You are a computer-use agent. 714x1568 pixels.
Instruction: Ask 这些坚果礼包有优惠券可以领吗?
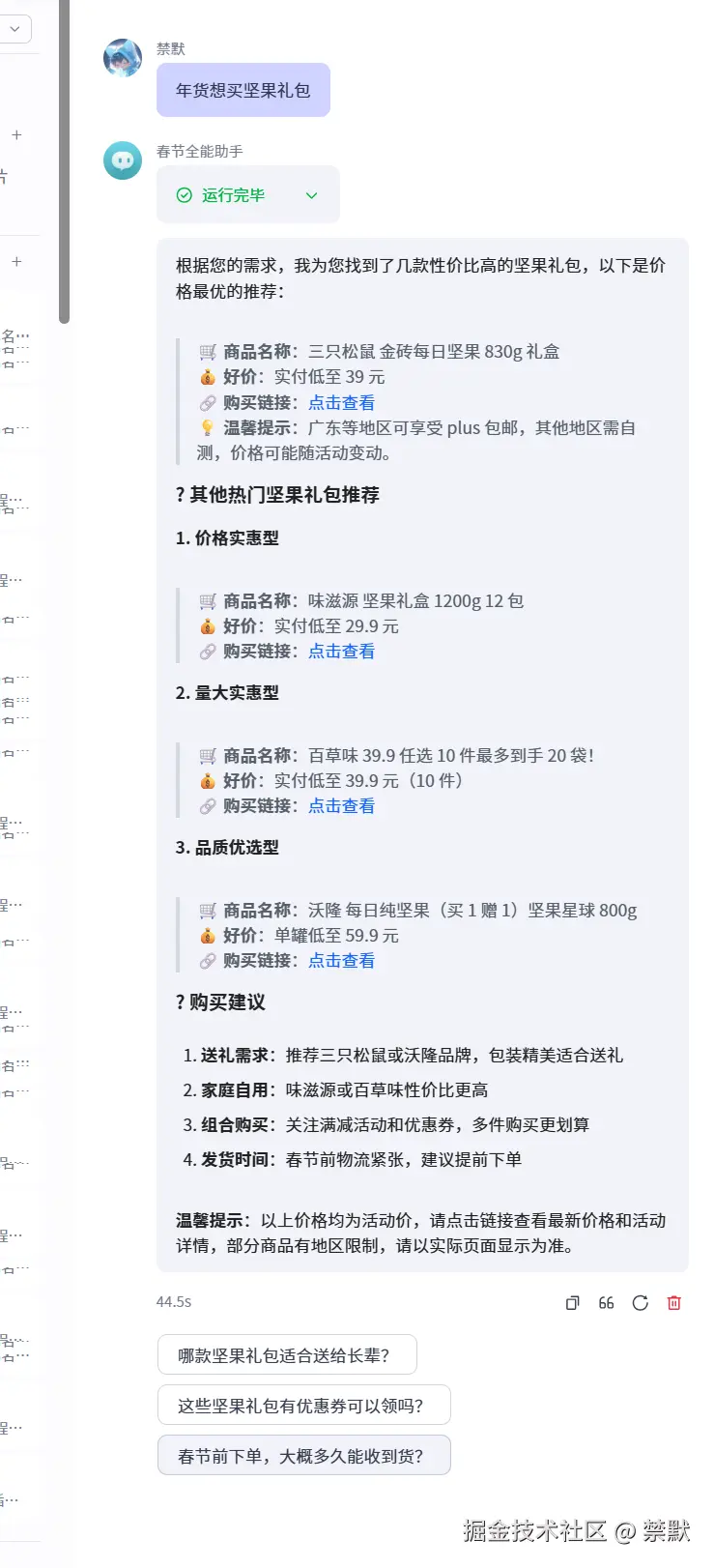coord(303,1406)
